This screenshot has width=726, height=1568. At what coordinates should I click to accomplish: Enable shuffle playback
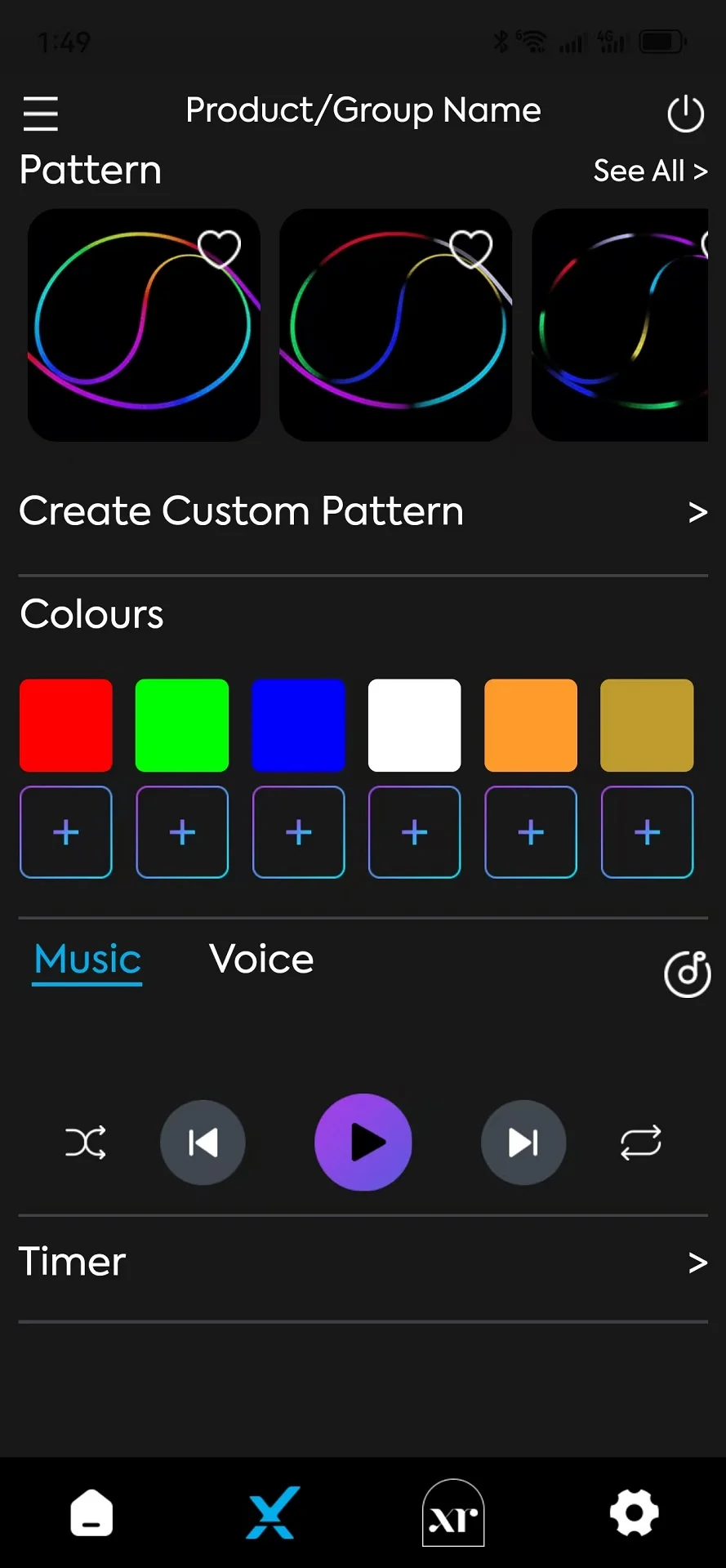86,1143
